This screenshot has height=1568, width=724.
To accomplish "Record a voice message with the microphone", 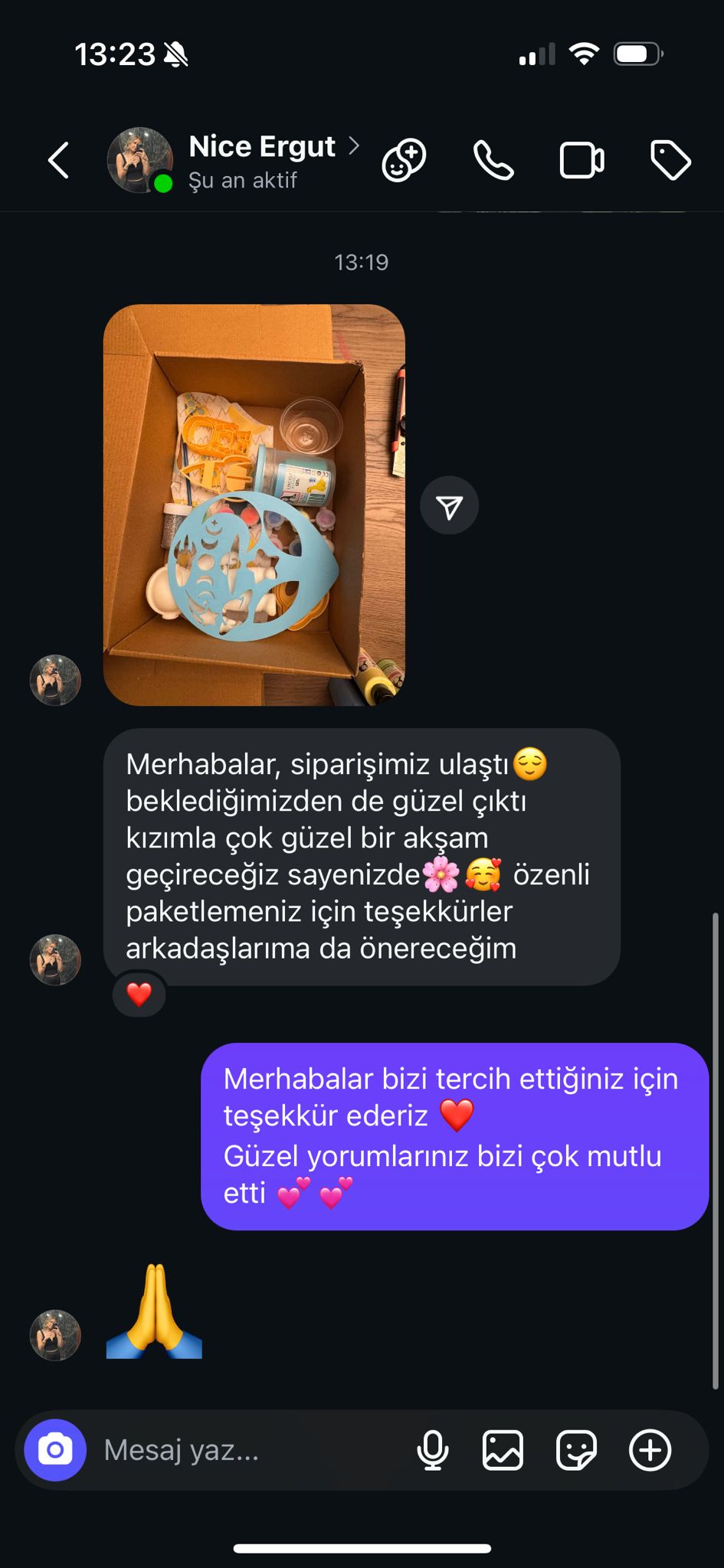I will click(432, 1449).
